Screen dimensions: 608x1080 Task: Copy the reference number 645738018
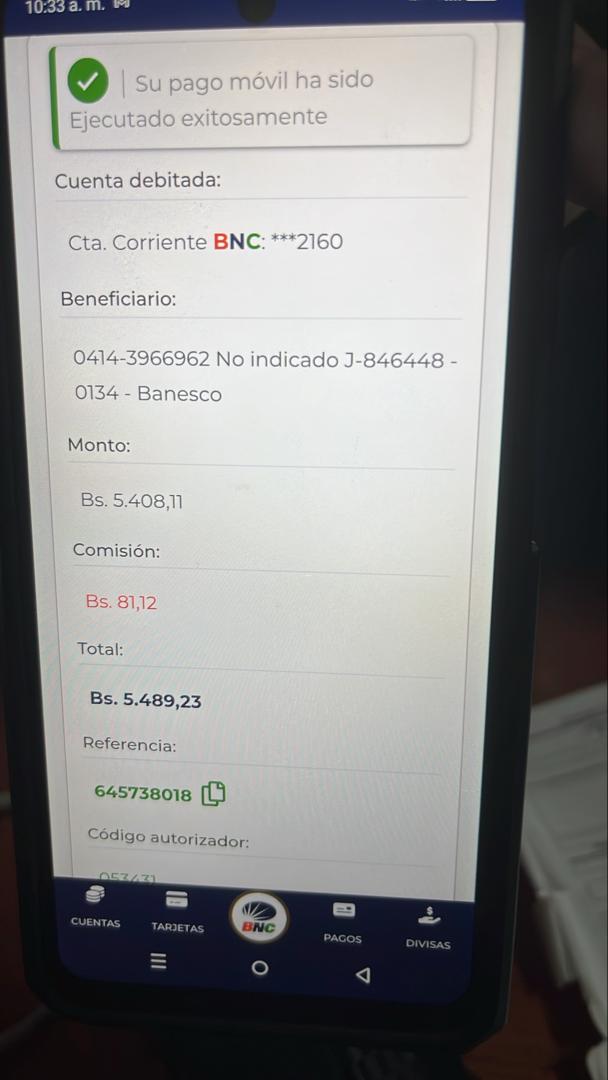(213, 794)
